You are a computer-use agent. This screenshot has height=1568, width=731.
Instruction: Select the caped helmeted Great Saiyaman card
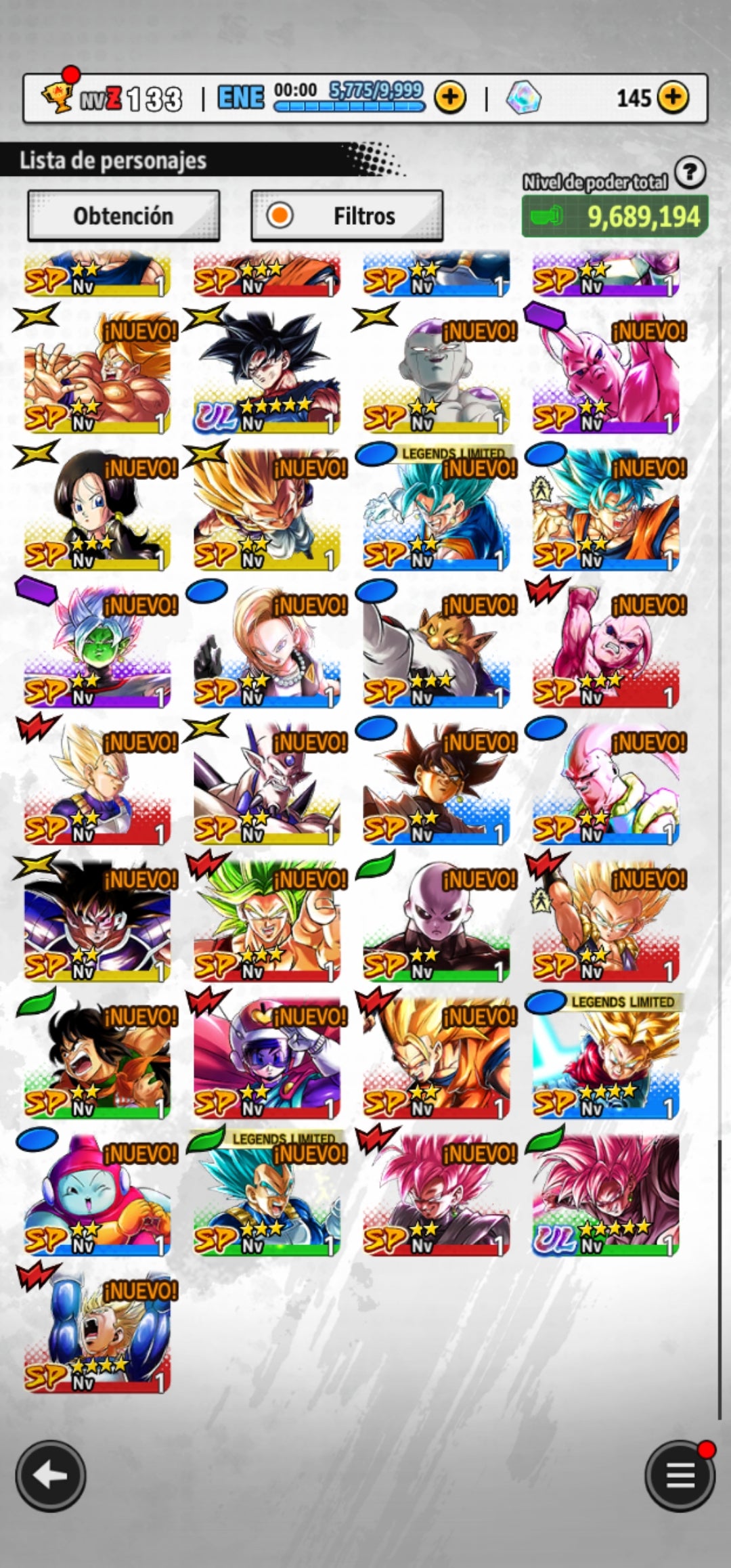267,1056
